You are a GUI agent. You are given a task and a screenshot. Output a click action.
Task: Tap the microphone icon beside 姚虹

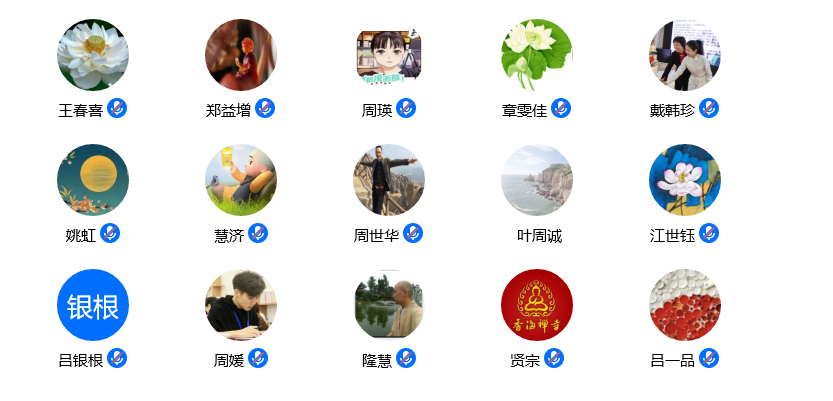tap(110, 233)
